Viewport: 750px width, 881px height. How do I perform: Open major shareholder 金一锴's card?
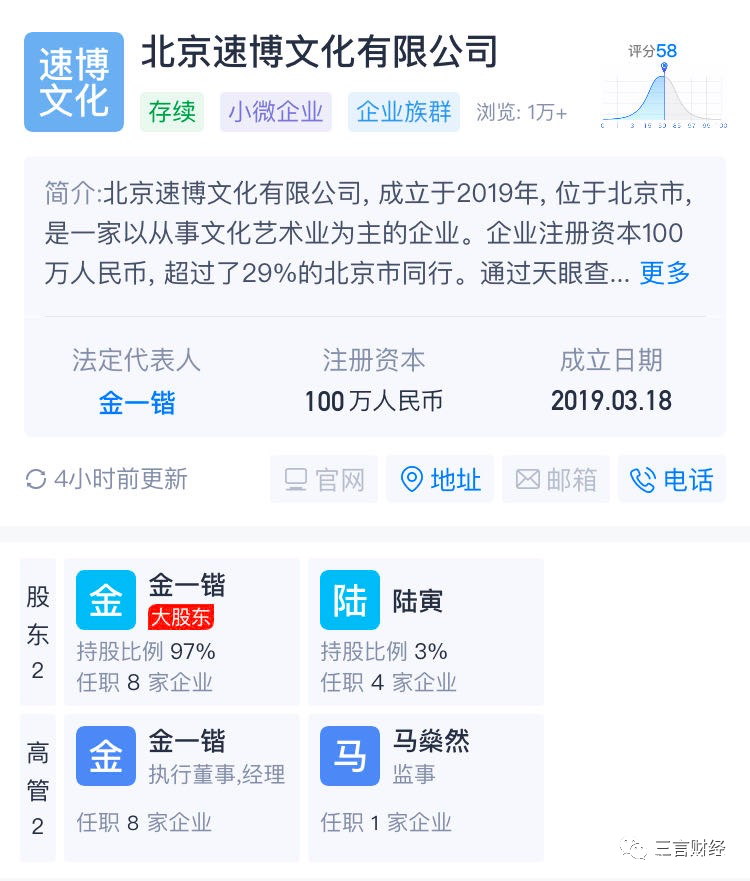pyautogui.click(x=181, y=632)
